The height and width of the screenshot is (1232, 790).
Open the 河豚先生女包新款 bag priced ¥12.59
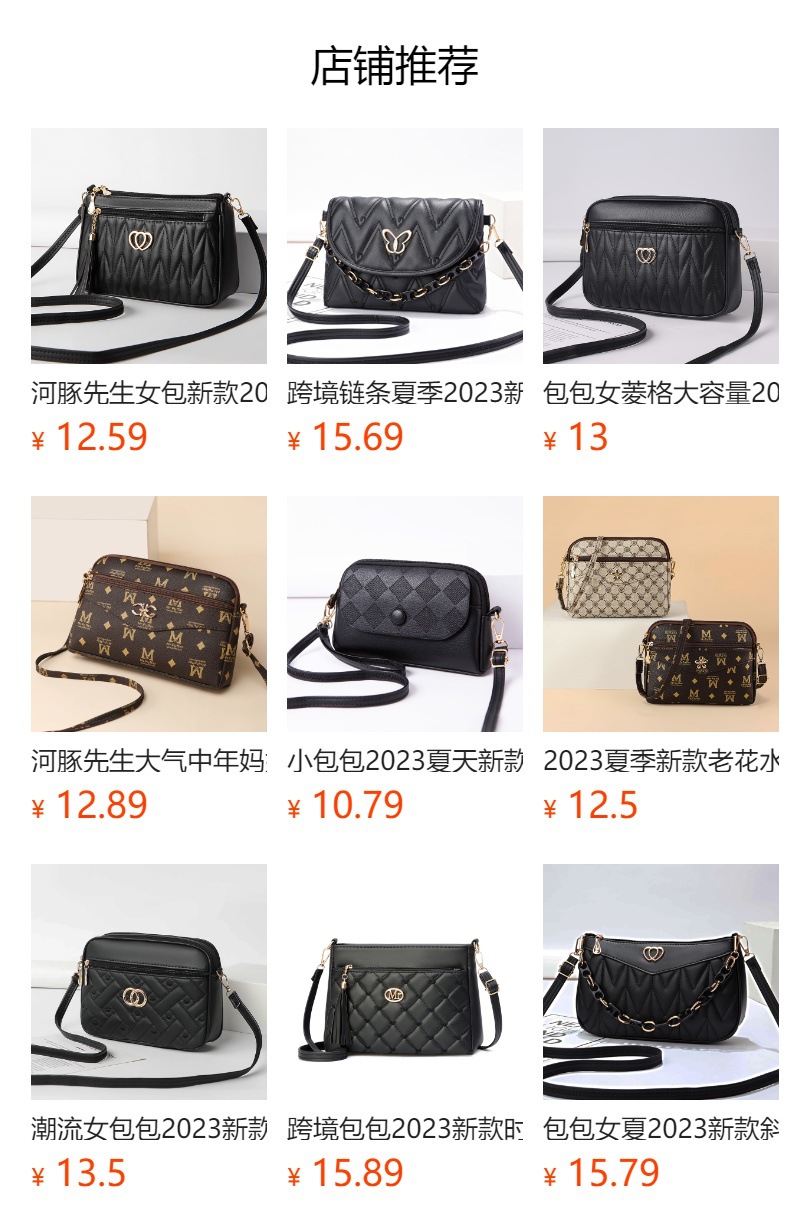[148, 246]
